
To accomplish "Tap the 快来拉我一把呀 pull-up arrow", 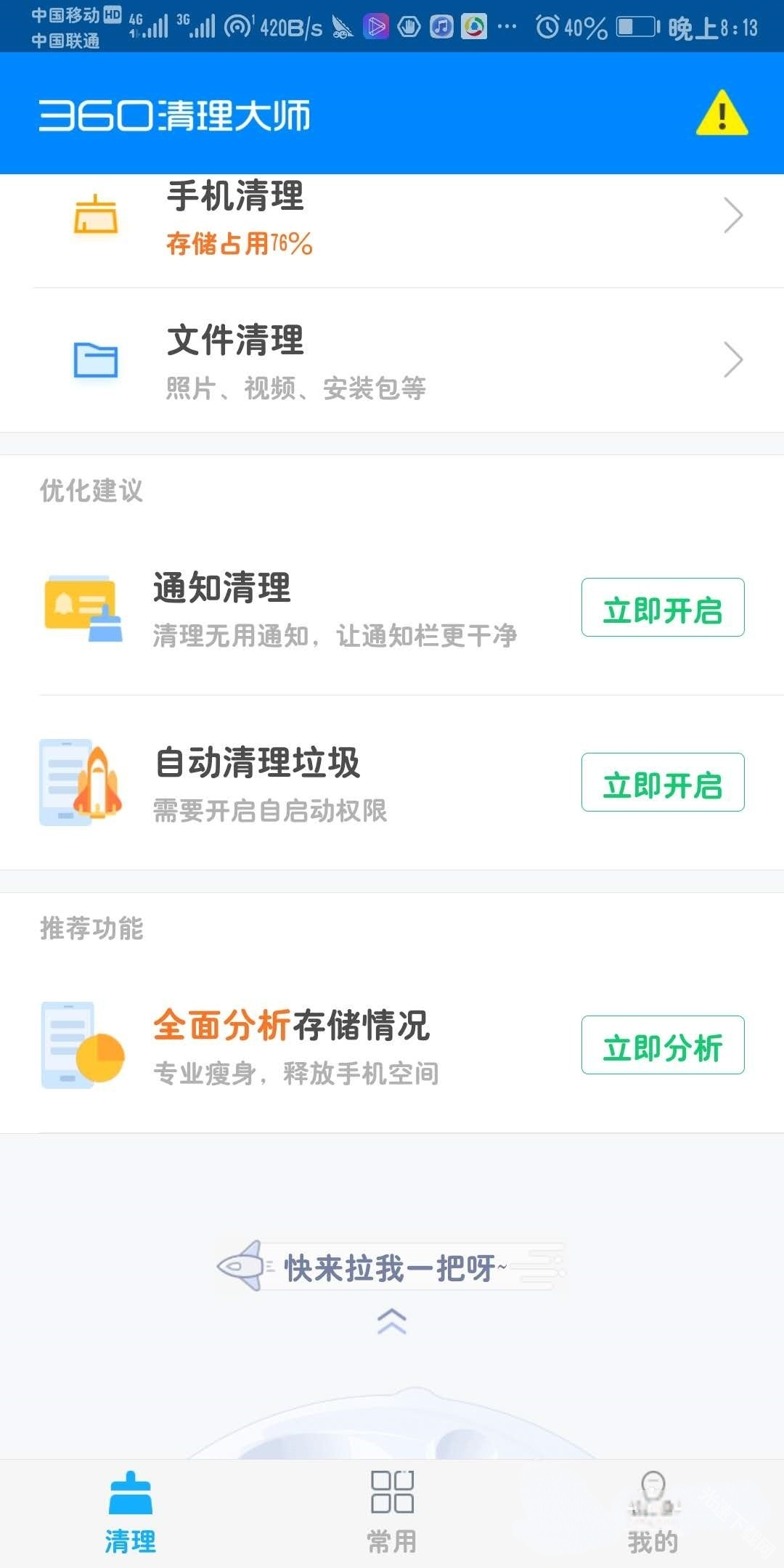I will coord(392,1321).
